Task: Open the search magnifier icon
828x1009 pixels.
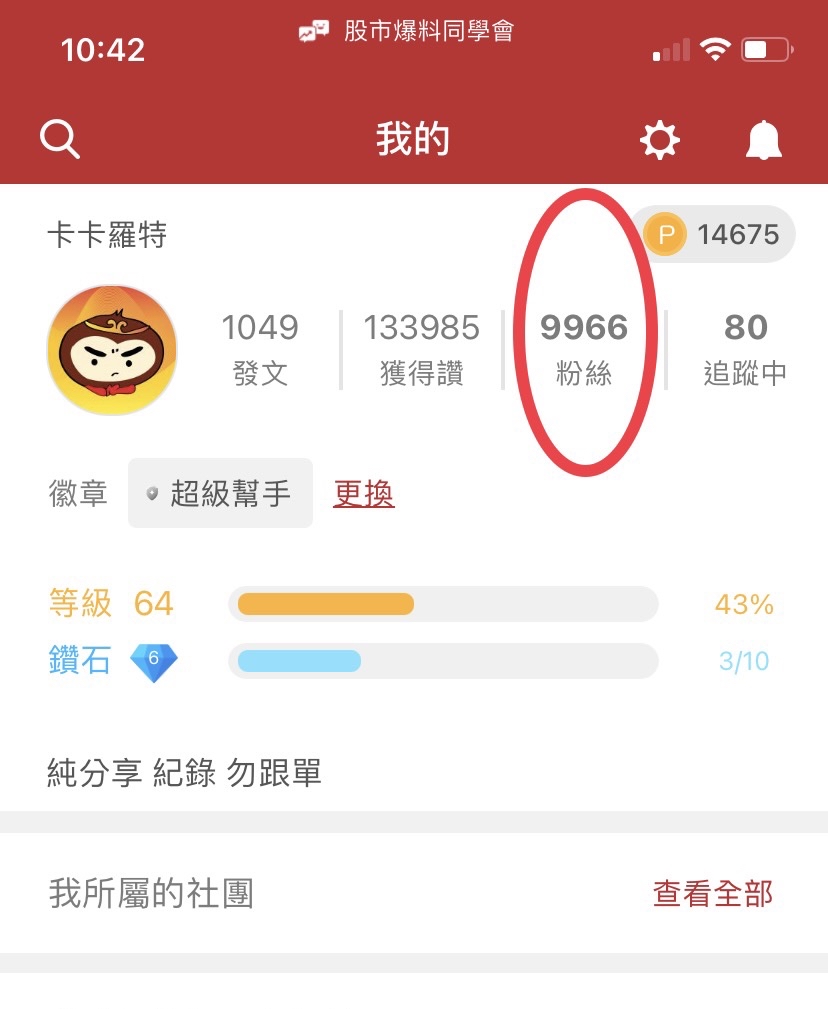Action: point(59,140)
